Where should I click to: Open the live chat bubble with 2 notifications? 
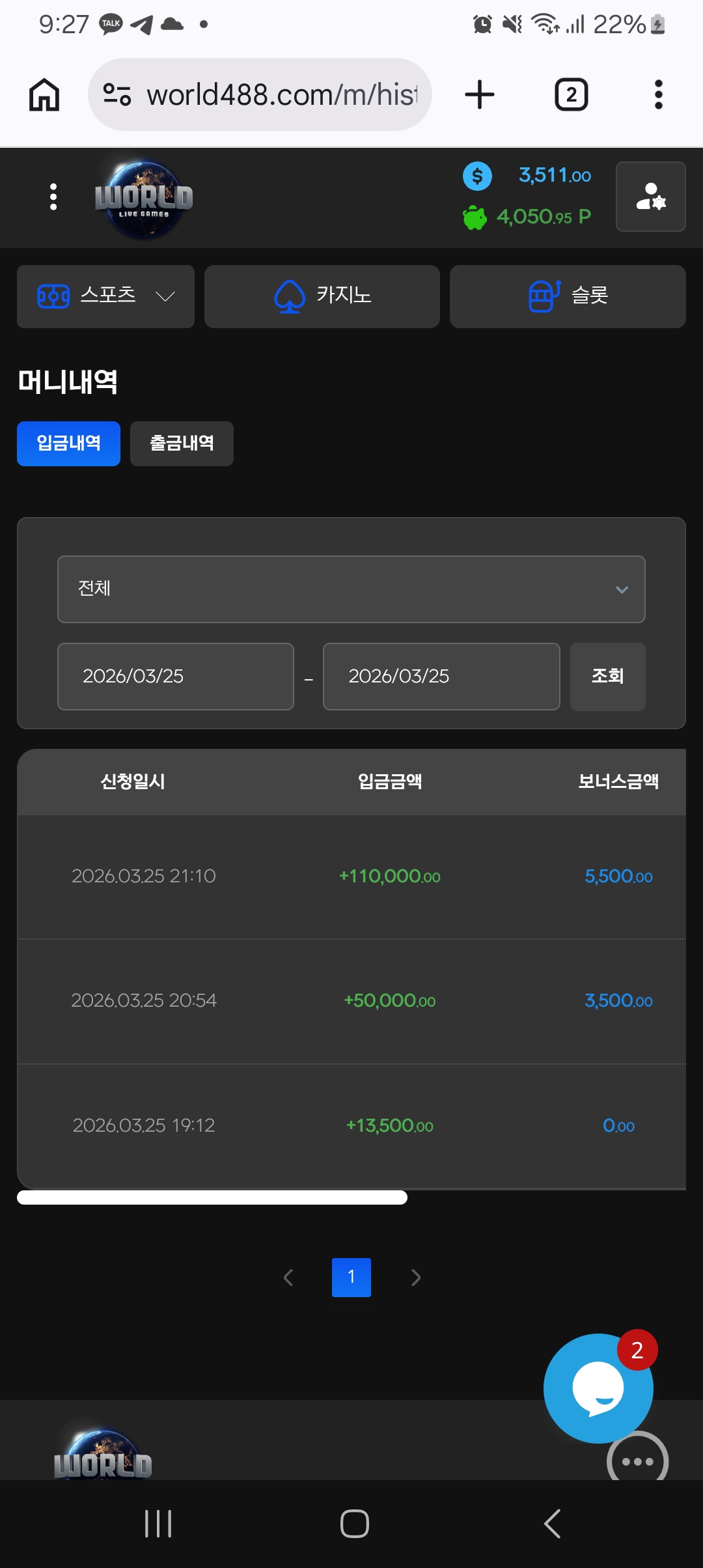coord(600,1387)
